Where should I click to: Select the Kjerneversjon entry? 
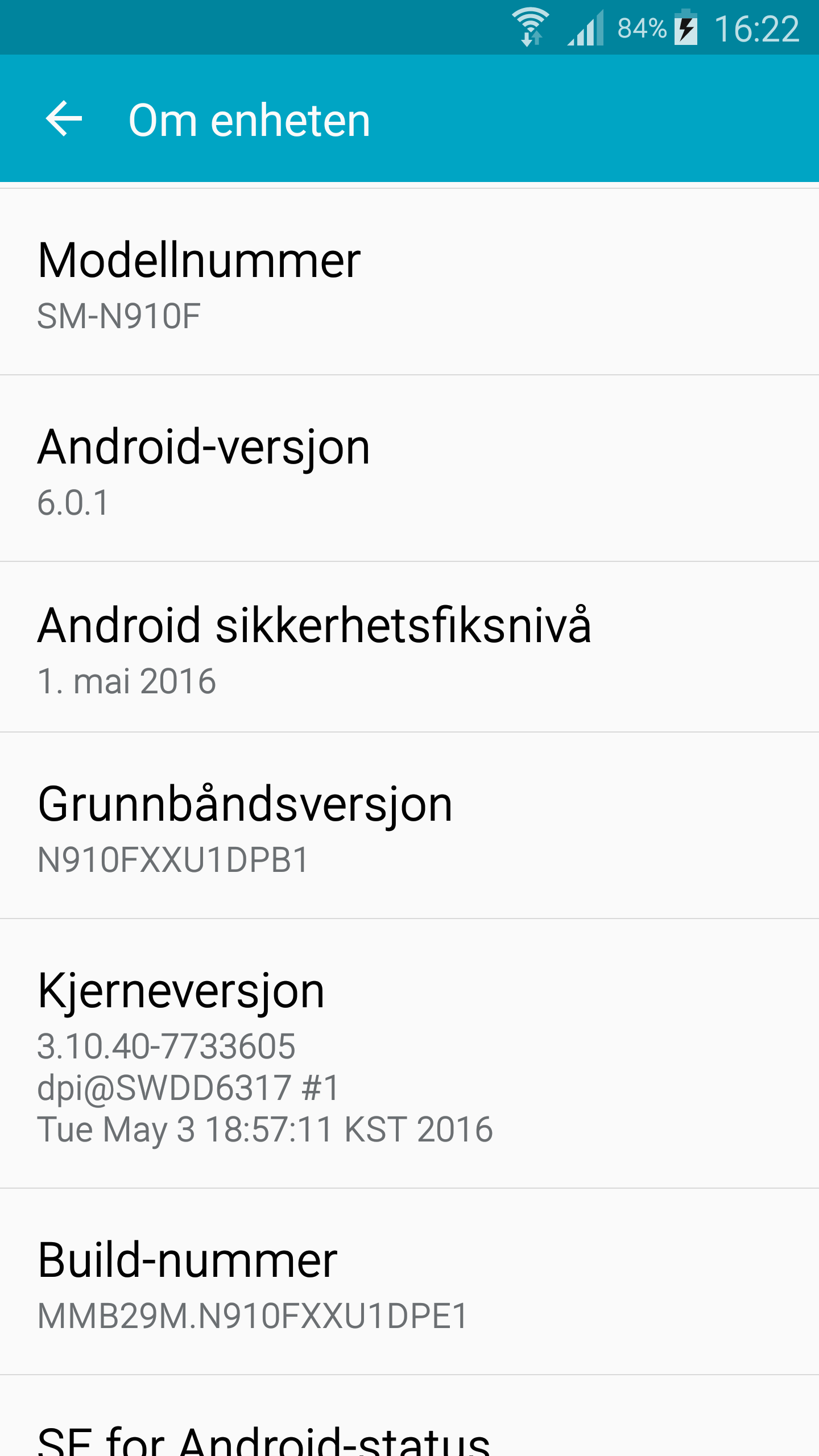[409, 1053]
